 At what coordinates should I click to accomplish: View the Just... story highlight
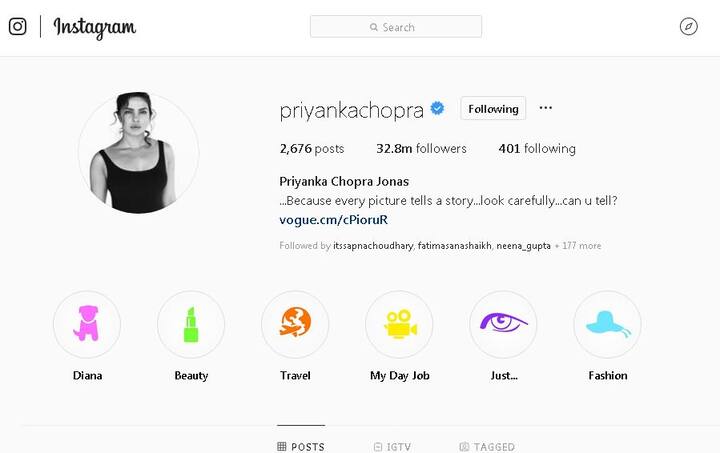(503, 324)
